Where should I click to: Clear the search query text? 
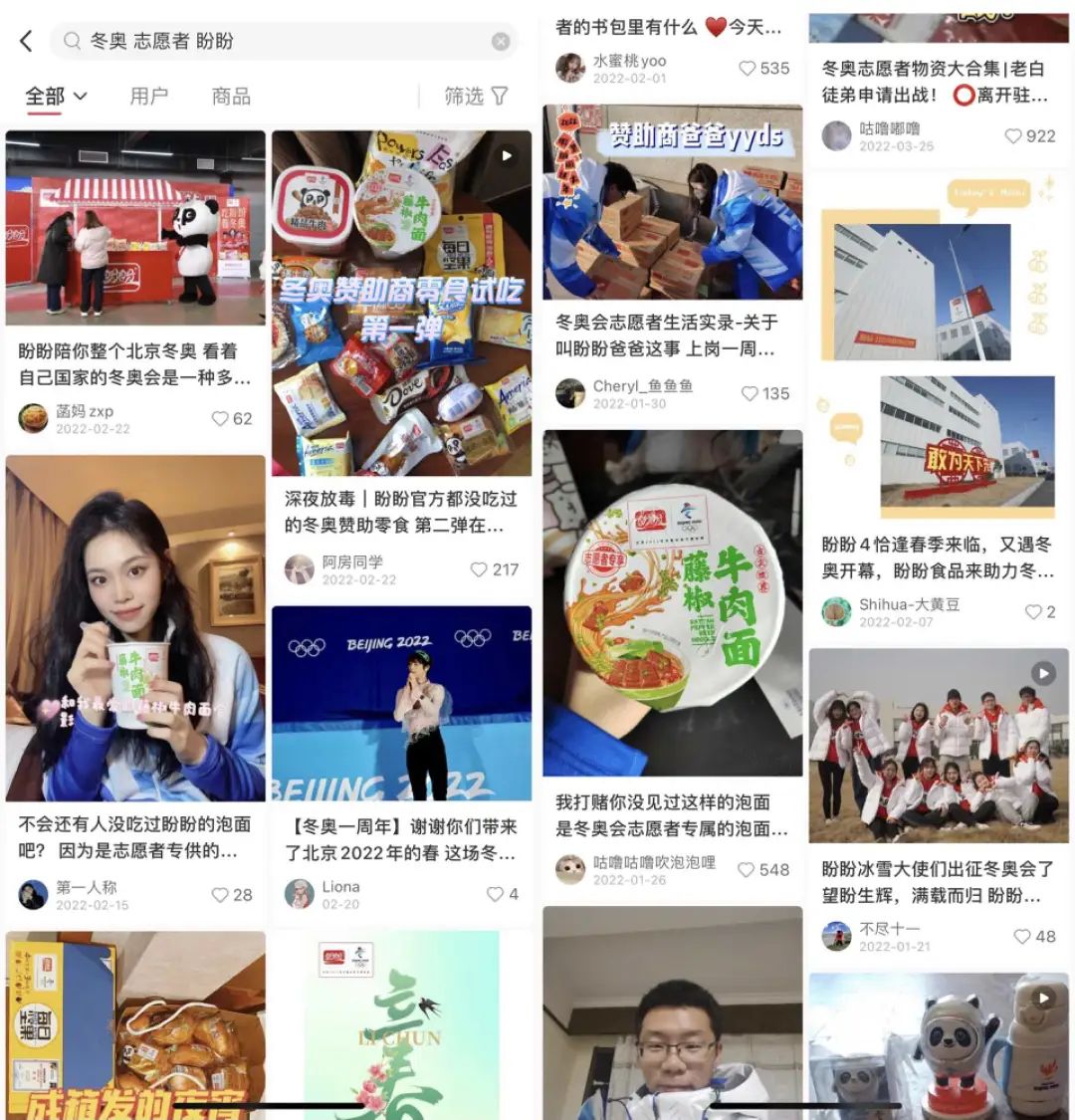(x=501, y=41)
